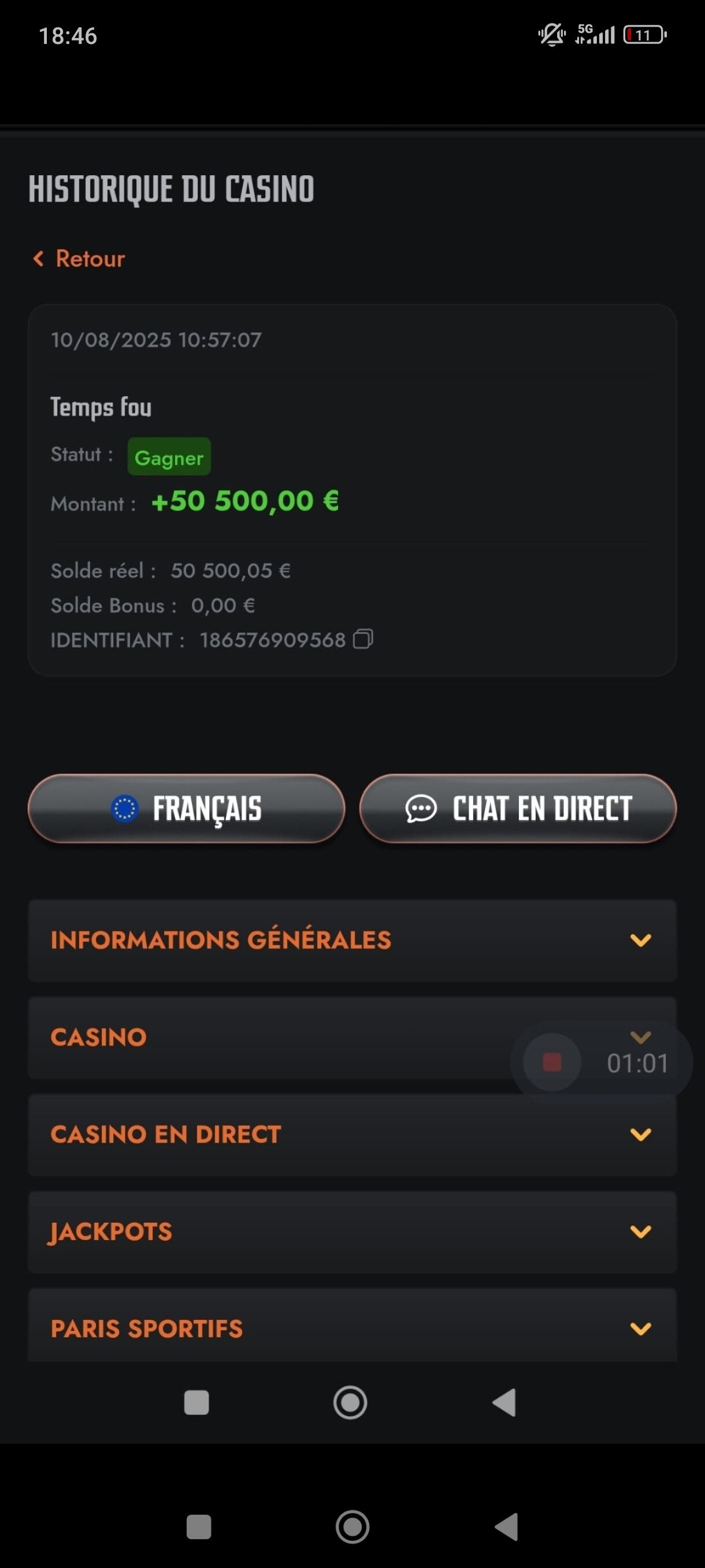Copy the IDENTIFIANT number
705x1568 pixels.
pos(363,639)
